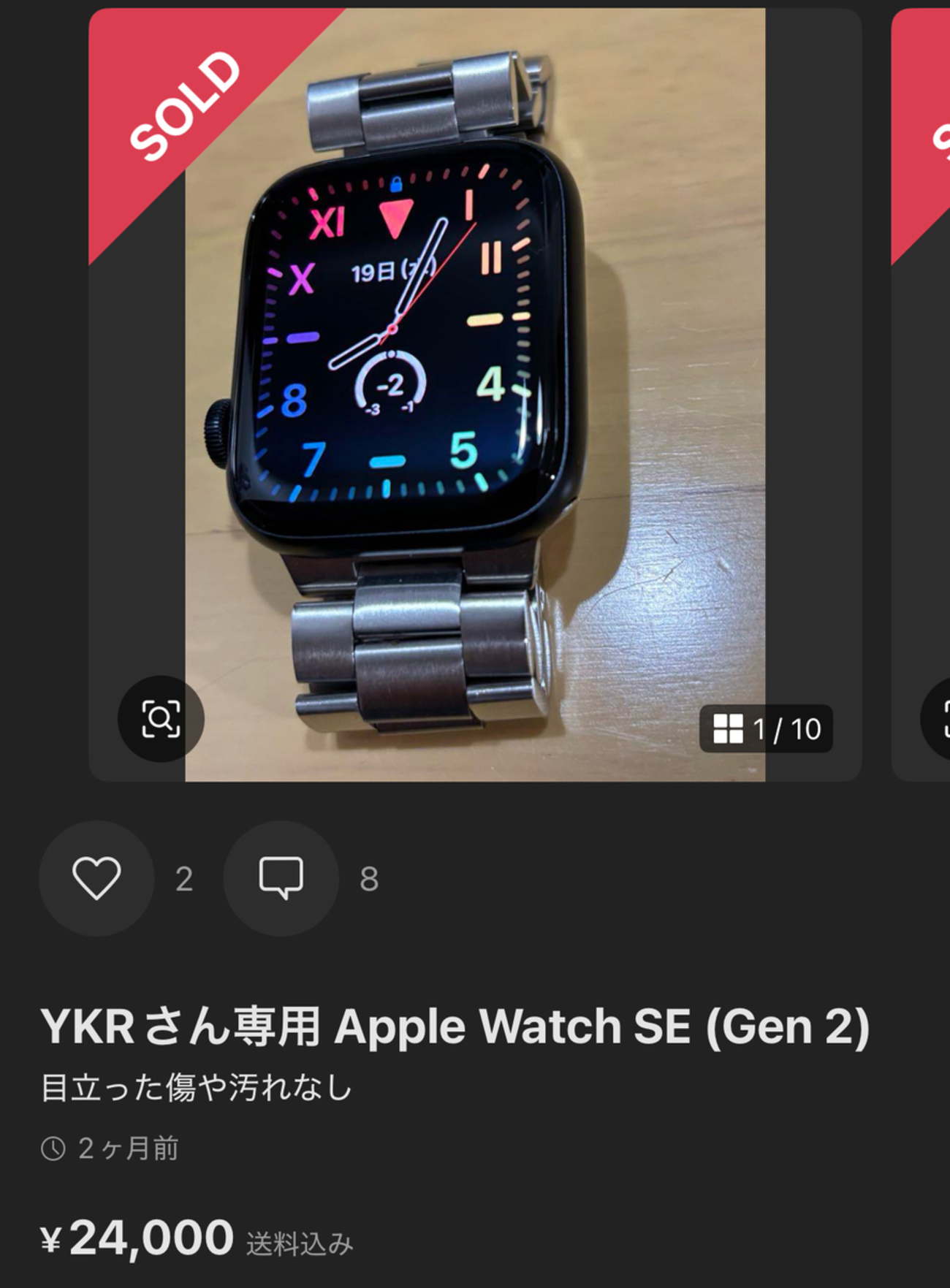Open the comments on this listing
The width and height of the screenshot is (950, 1288).
[281, 877]
